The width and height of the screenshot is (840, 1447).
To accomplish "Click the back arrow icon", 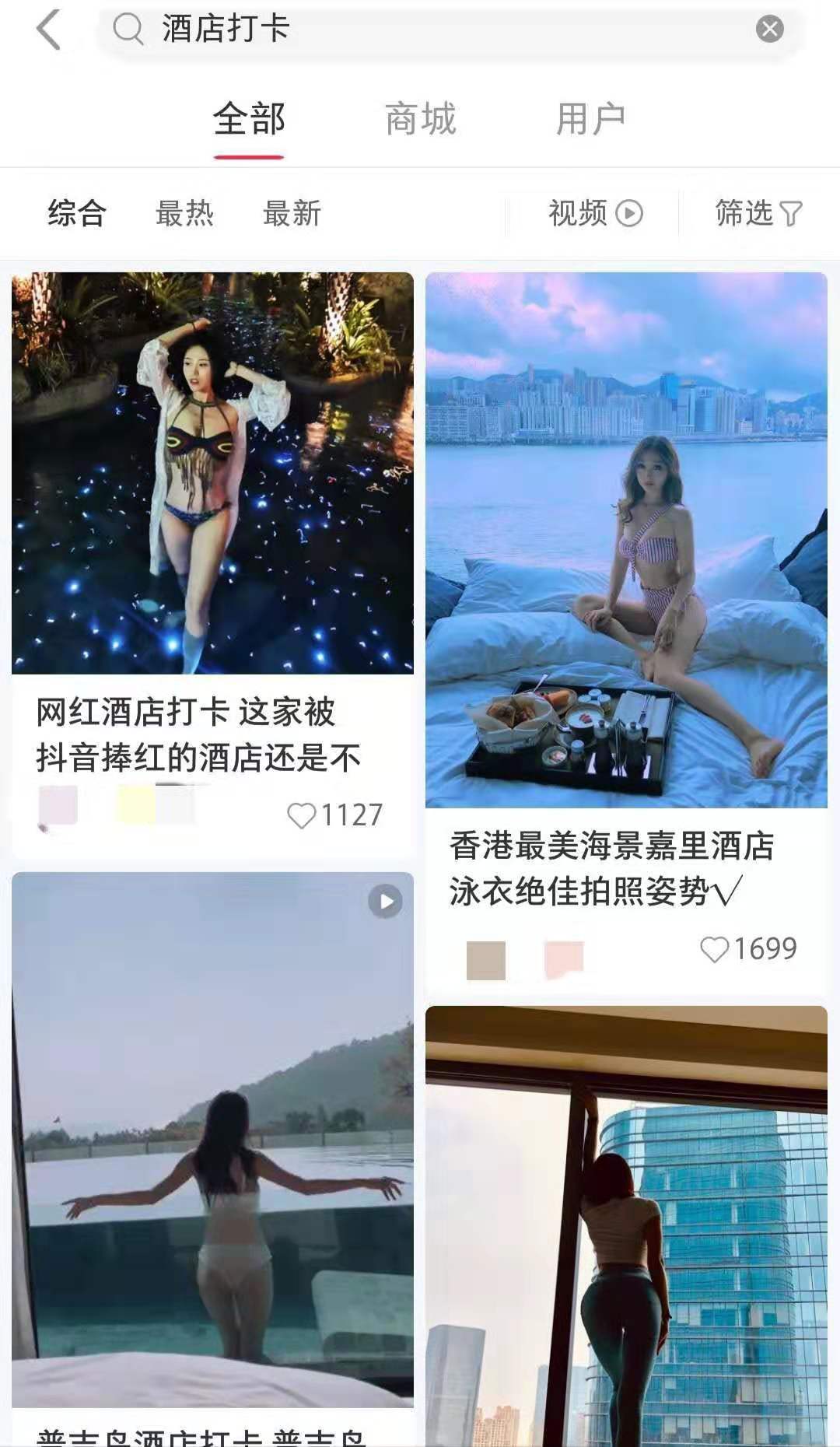I will [x=49, y=30].
